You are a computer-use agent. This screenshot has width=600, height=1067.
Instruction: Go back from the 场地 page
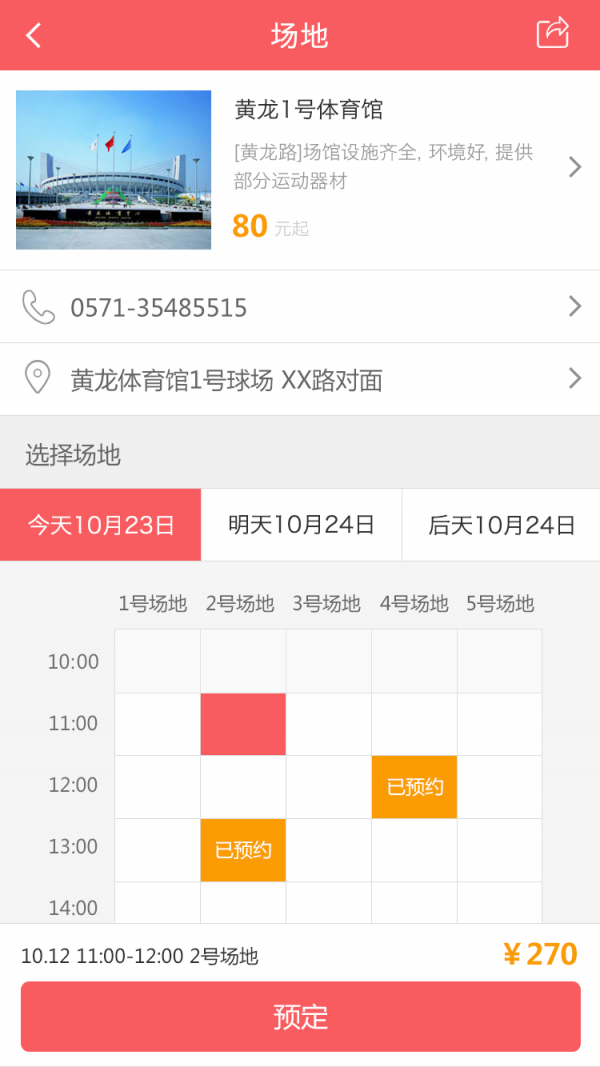[x=34, y=36]
